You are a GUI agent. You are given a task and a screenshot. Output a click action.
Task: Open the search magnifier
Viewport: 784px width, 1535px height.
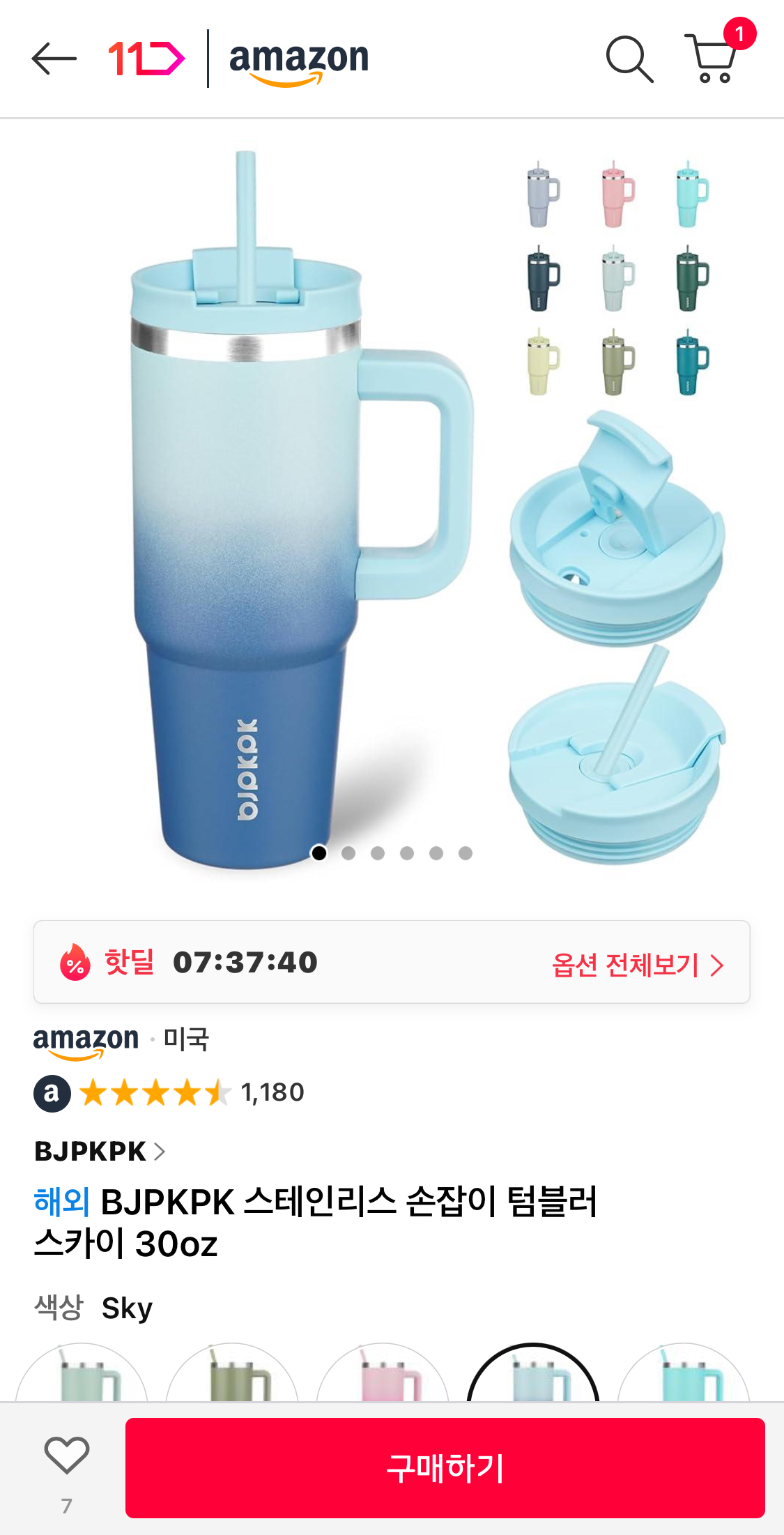tap(629, 59)
